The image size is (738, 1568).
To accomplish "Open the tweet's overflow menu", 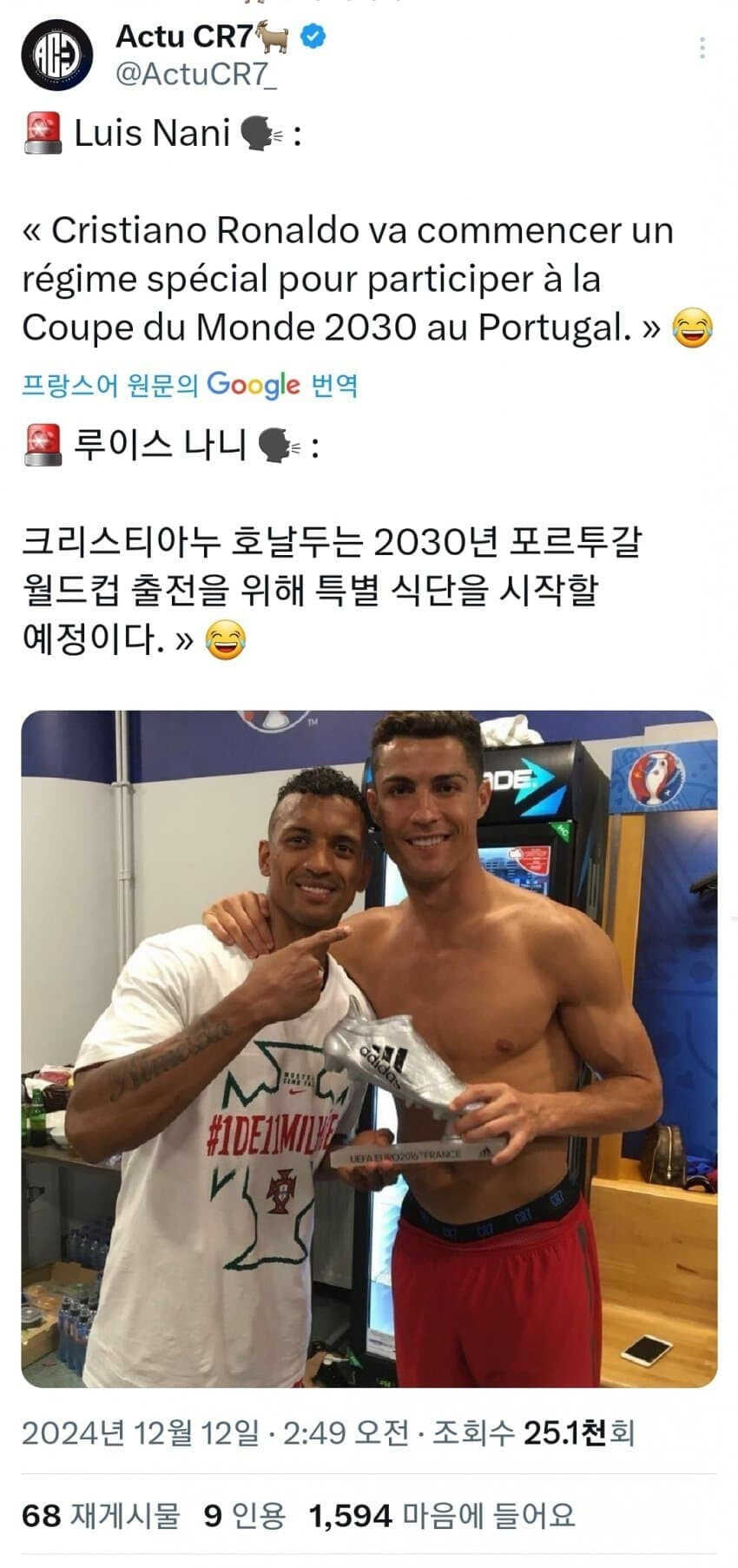I will pyautogui.click(x=702, y=49).
